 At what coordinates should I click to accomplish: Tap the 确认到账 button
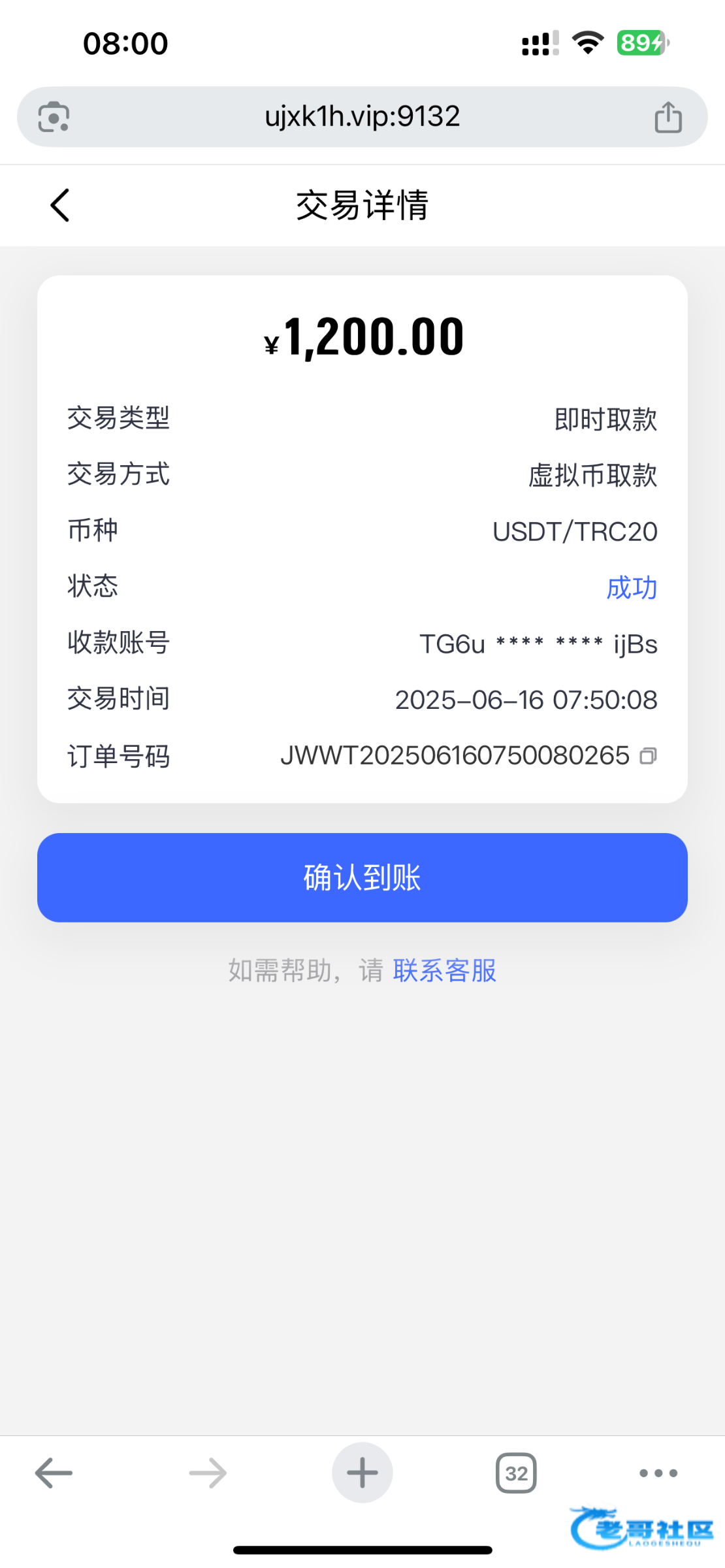pyautogui.click(x=362, y=877)
